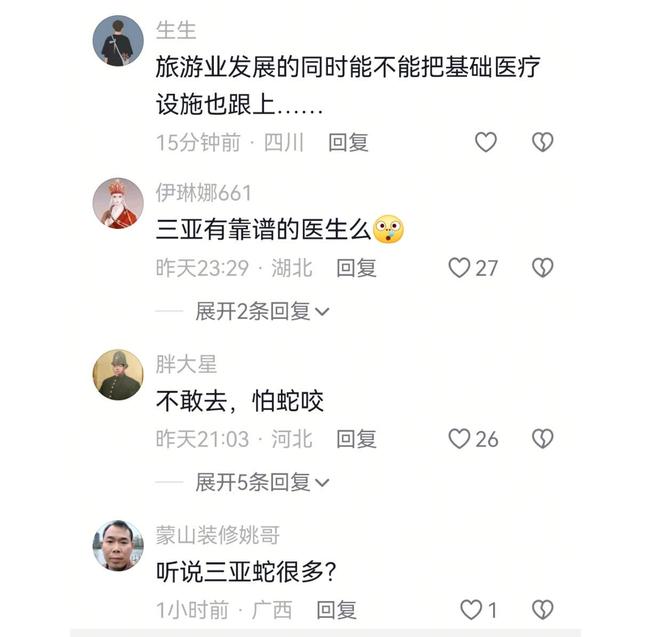The height and width of the screenshot is (637, 660).
Task: Open 生生's profile avatar
Action: pos(118,41)
